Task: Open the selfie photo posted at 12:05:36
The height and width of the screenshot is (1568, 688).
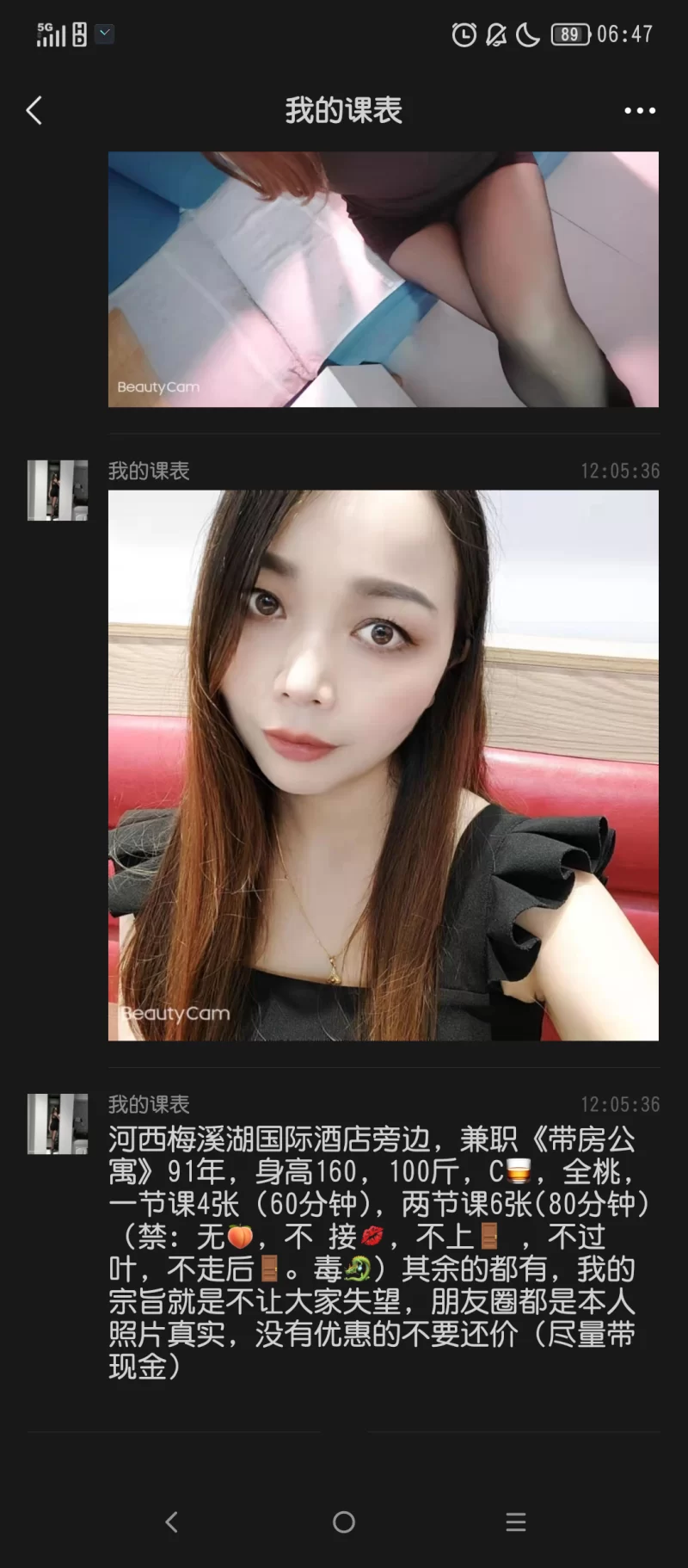Action: coord(383,765)
